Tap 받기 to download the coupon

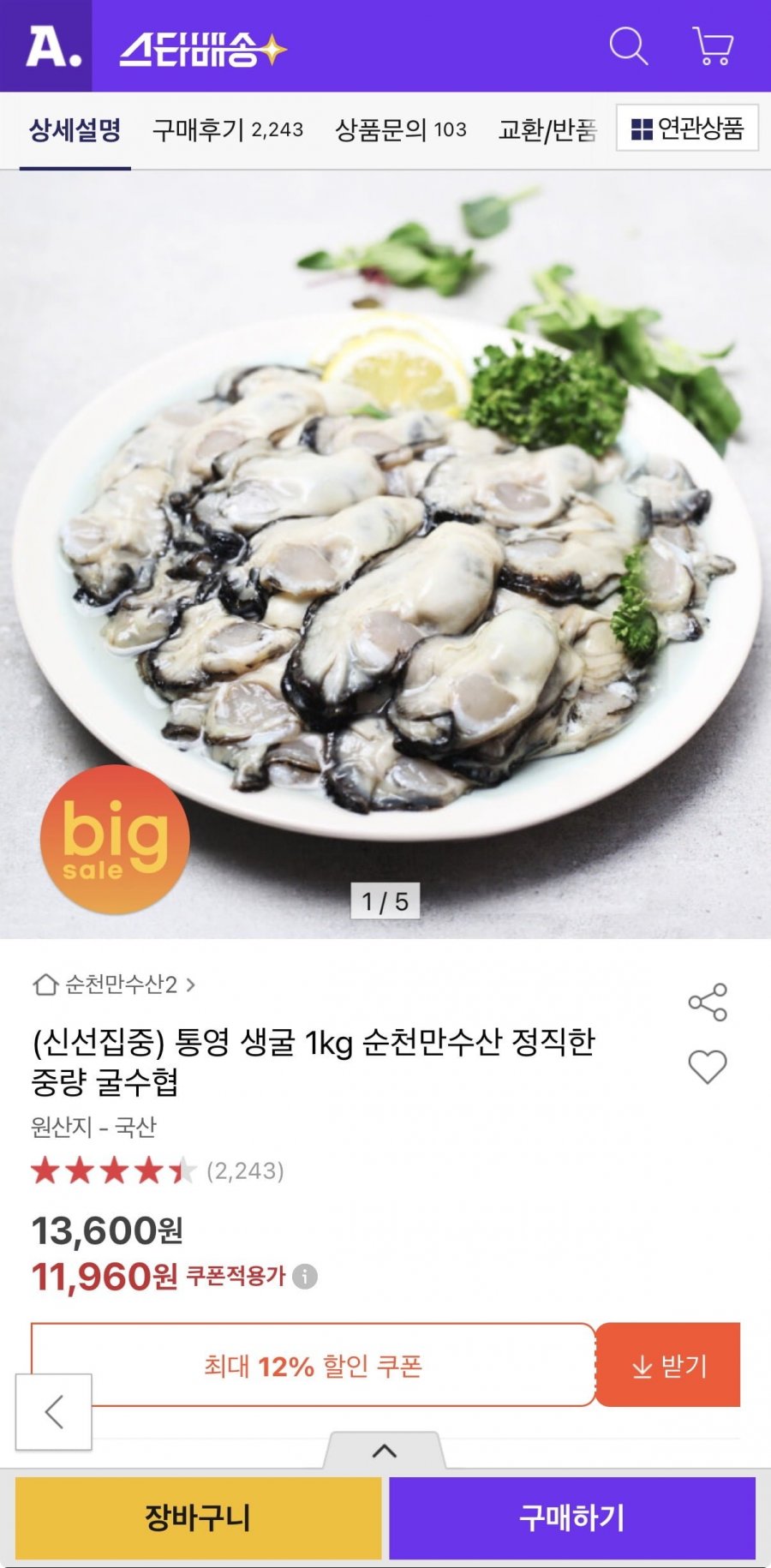(668, 1365)
